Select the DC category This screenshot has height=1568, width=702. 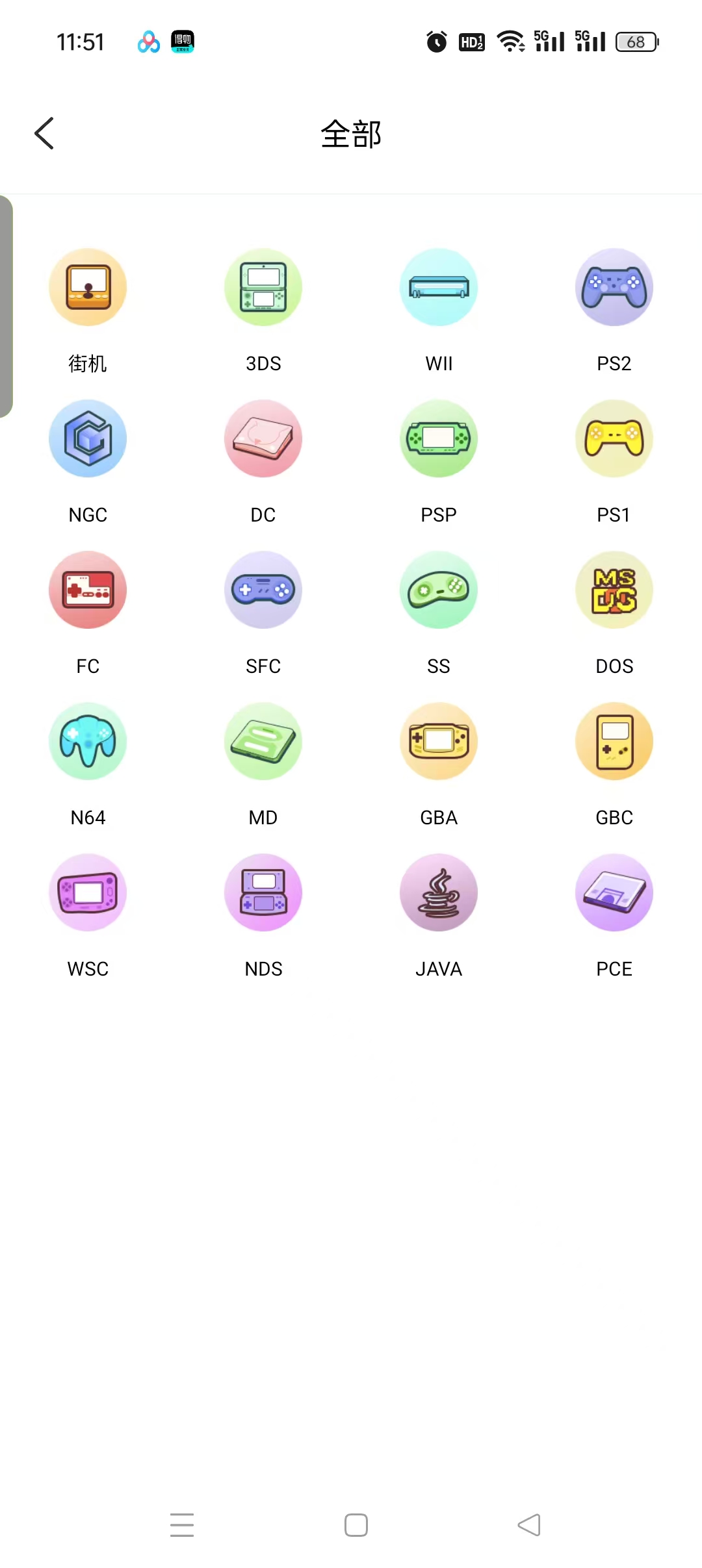coord(263,439)
